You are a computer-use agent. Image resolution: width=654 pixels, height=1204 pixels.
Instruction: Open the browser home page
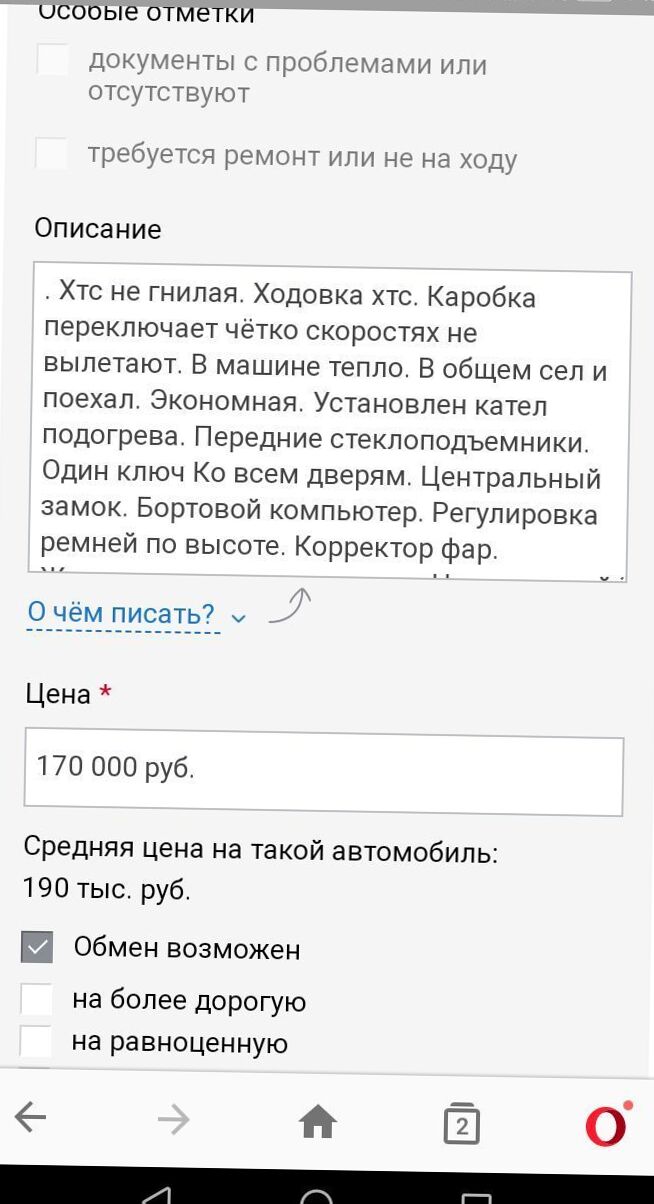[318, 1123]
